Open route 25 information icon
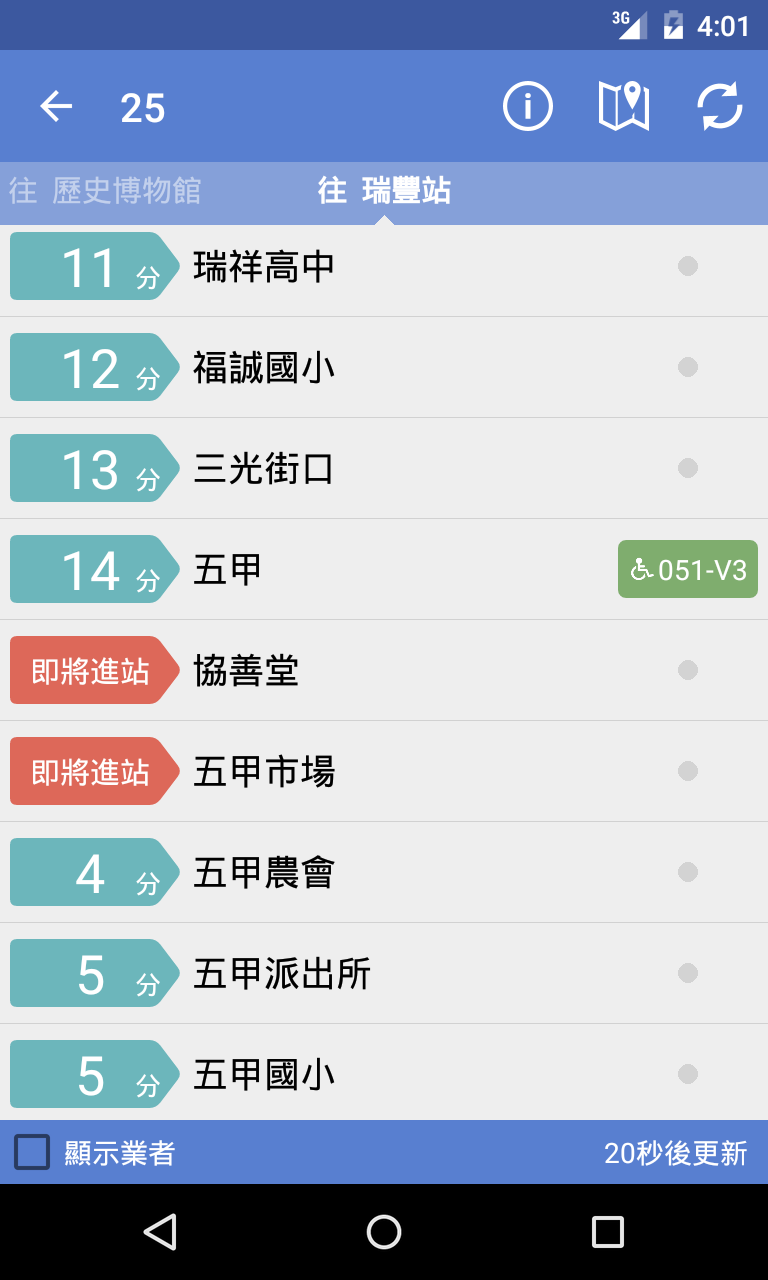This screenshot has width=768, height=1280. point(528,106)
